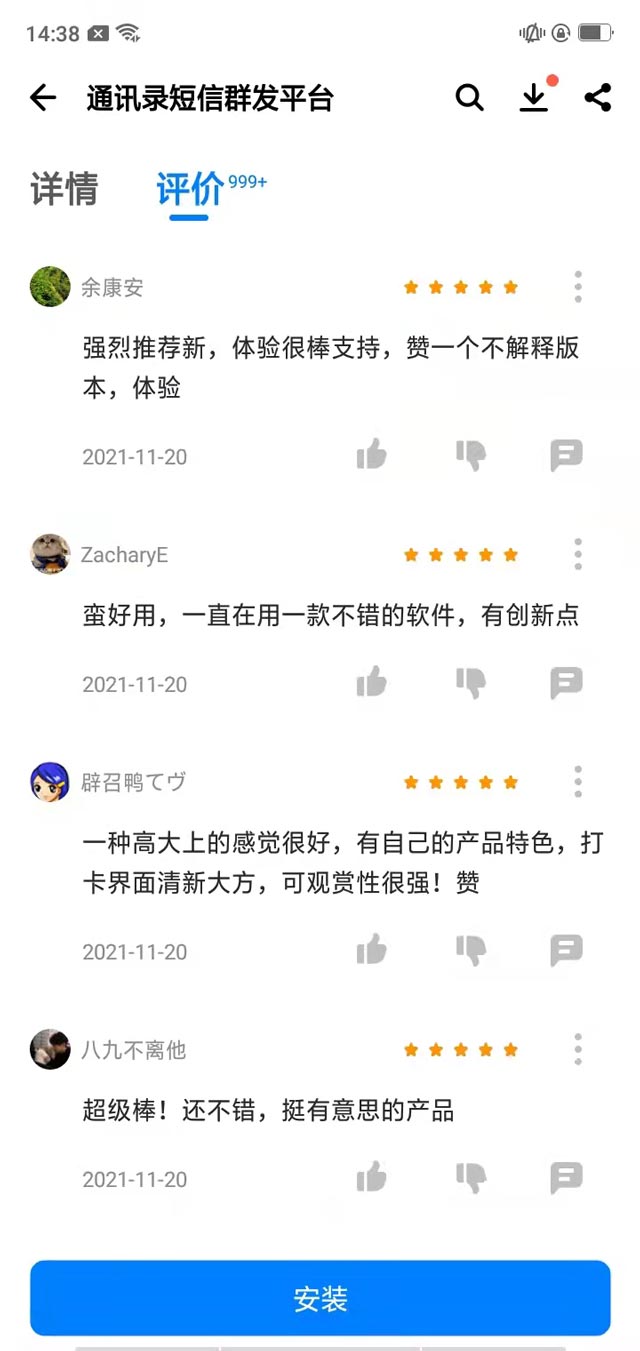The width and height of the screenshot is (640, 1351).
Task: Like 余康安's review
Action: coord(371,455)
